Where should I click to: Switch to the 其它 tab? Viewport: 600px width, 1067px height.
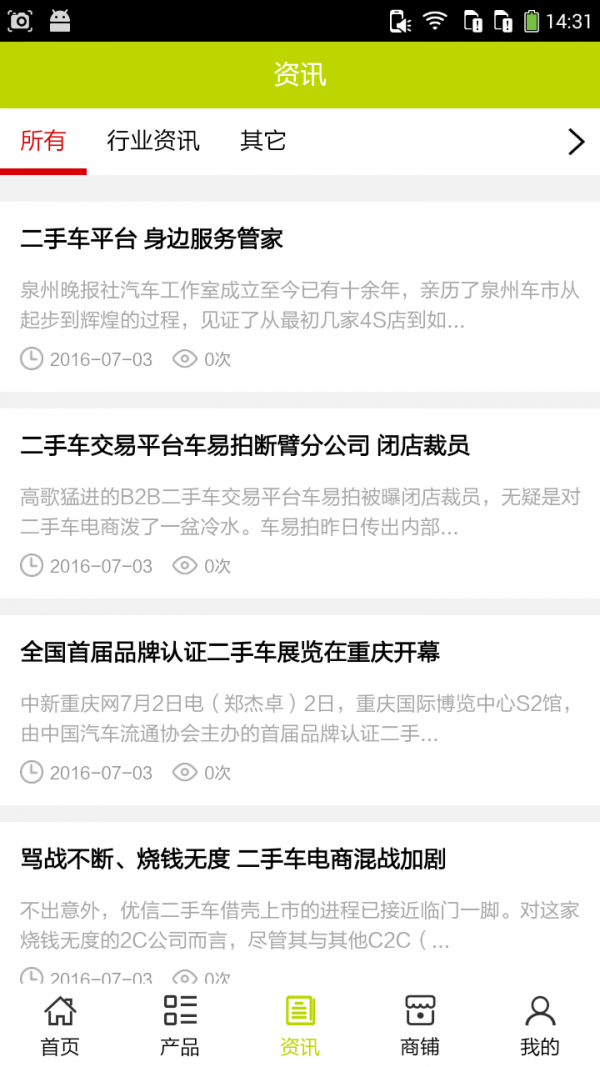pos(263,141)
